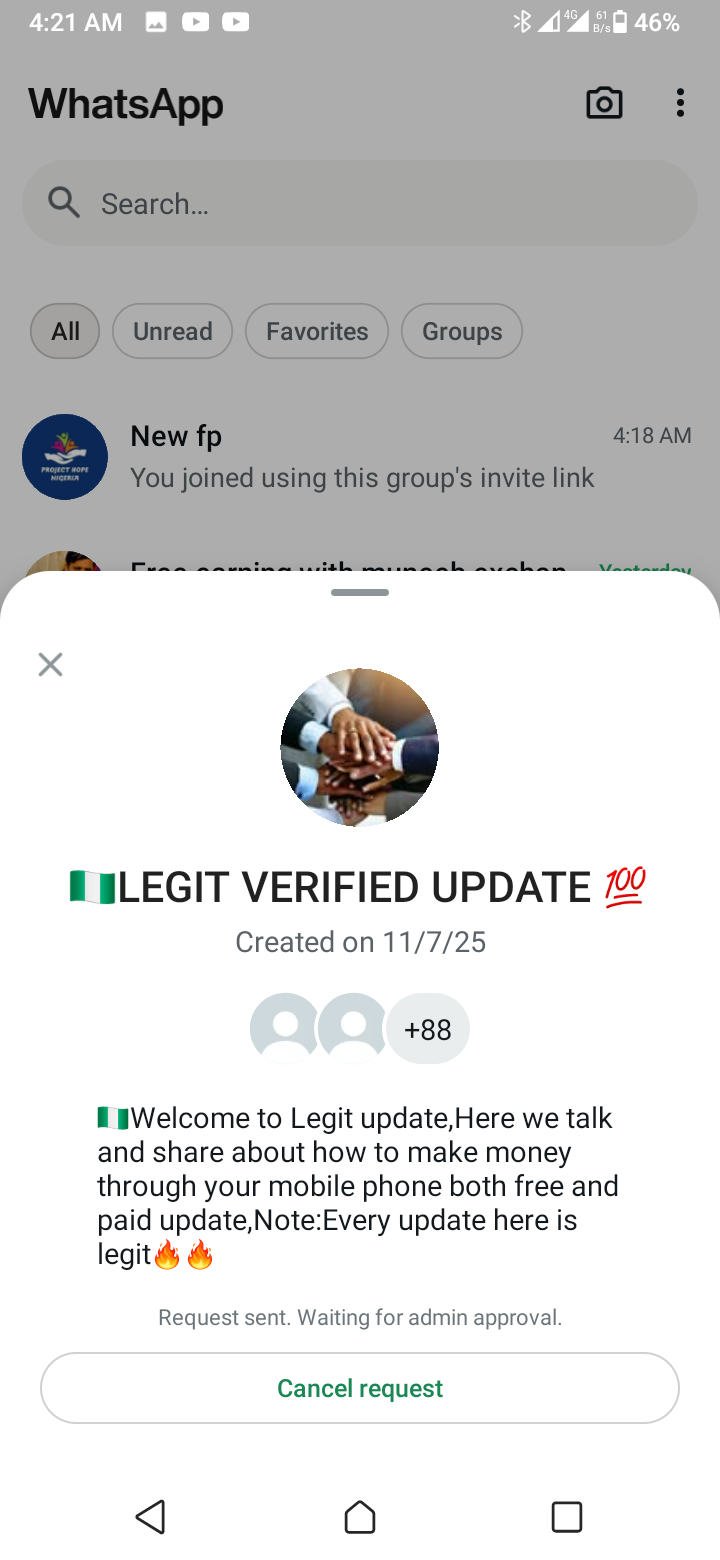The height and width of the screenshot is (1560, 720).
Task: Go to the home screen
Action: tap(360, 1516)
